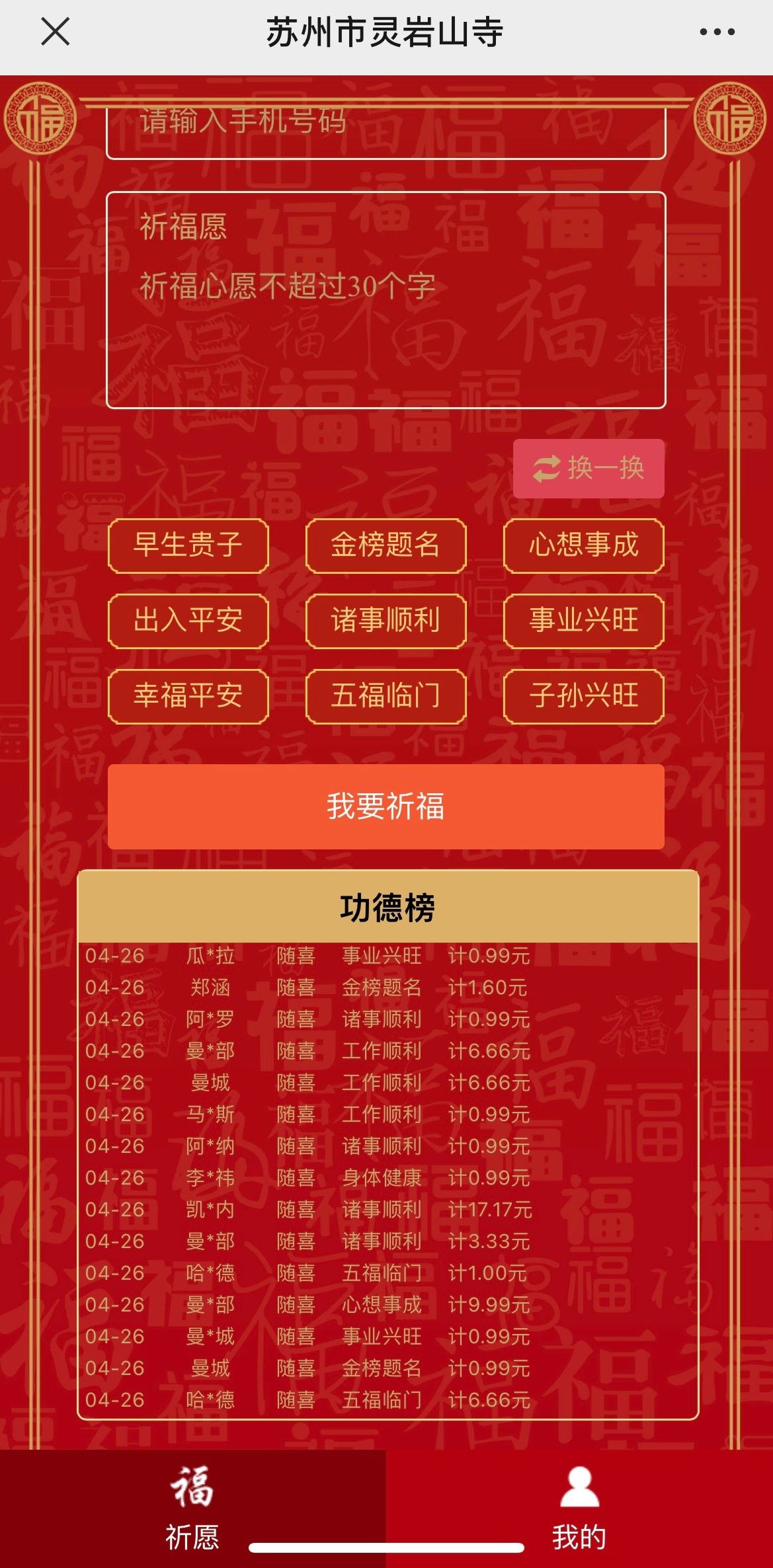Select the 出入平安 wish chip

pyautogui.click(x=188, y=621)
